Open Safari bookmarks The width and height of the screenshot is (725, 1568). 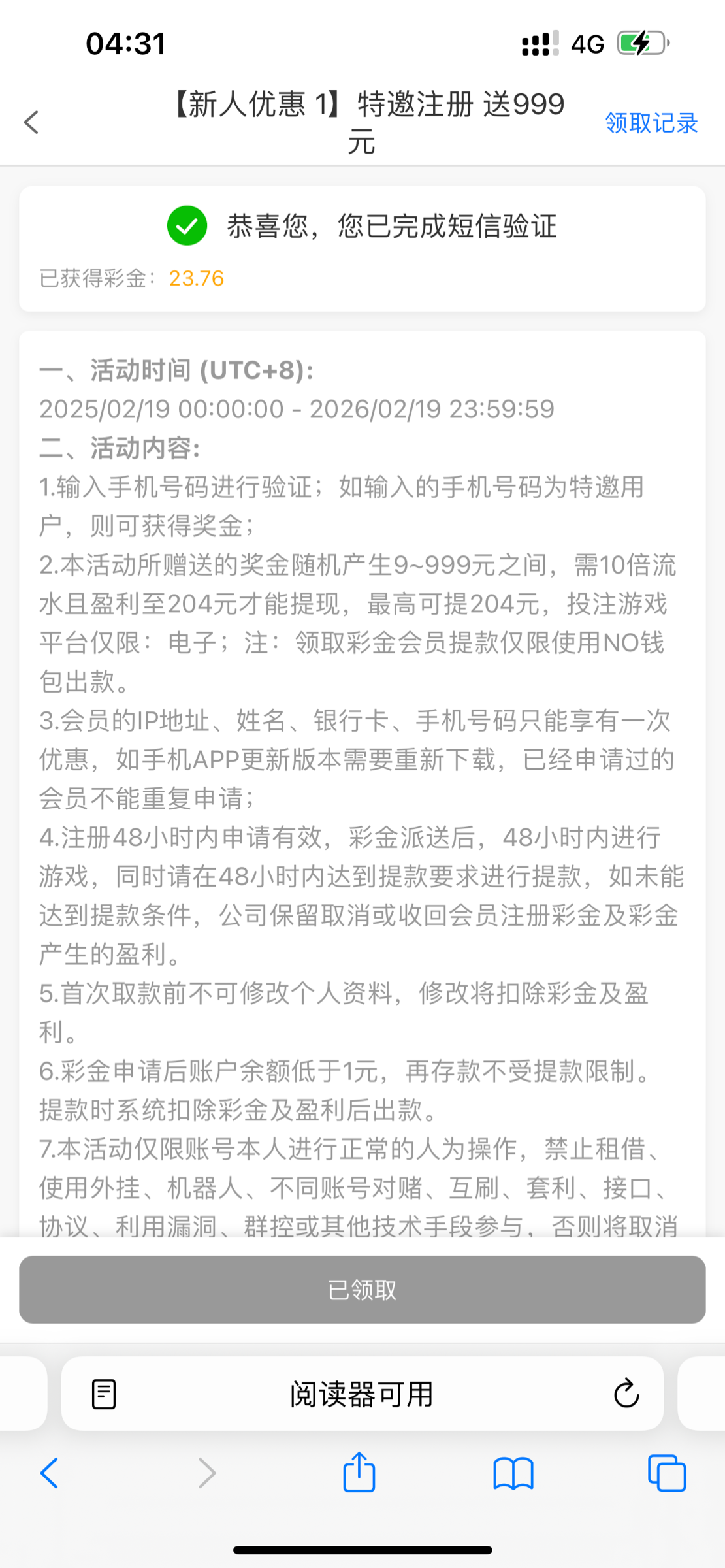513,1473
